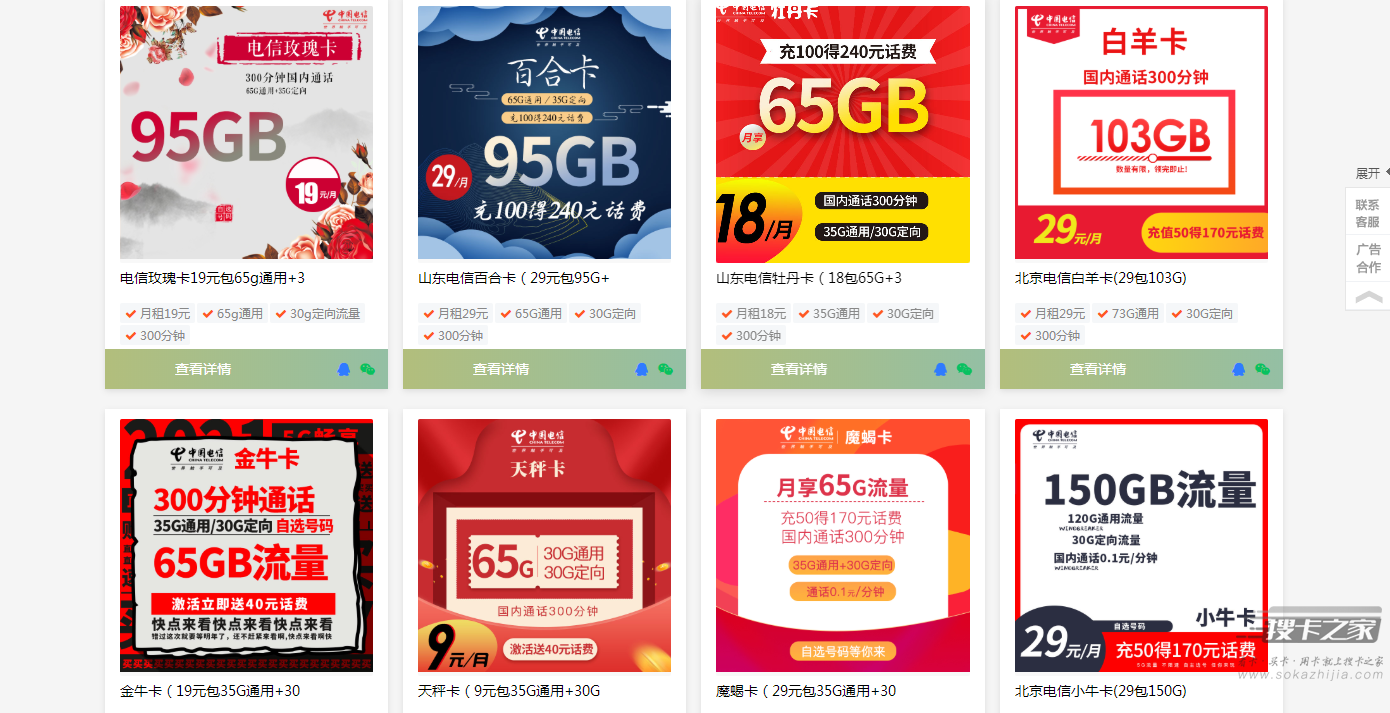Tap the QQ icon under 电信玫瑰卡
This screenshot has height=713, width=1390.
click(344, 369)
